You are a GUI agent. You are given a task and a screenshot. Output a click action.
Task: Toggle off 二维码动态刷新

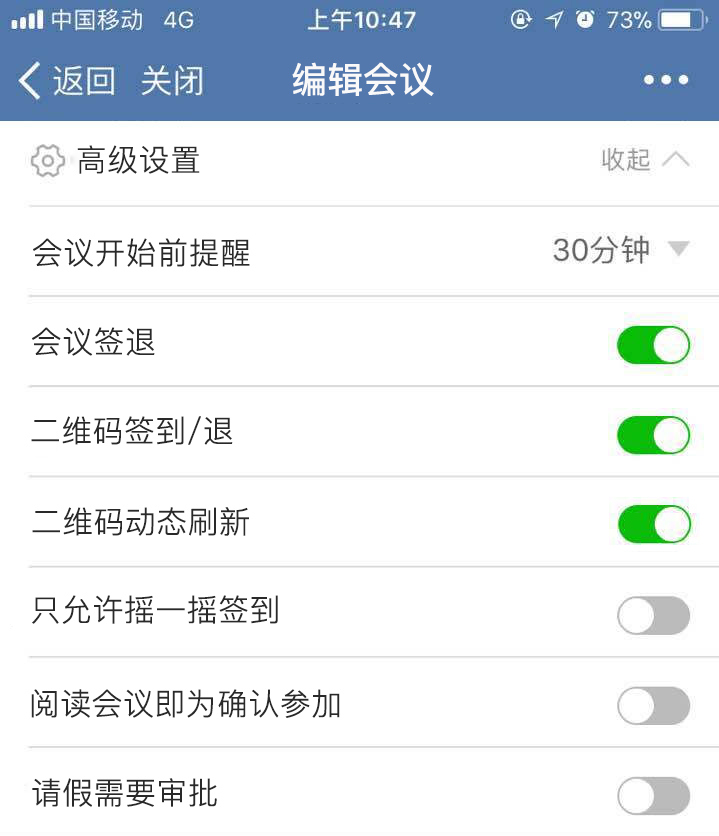[x=653, y=524]
